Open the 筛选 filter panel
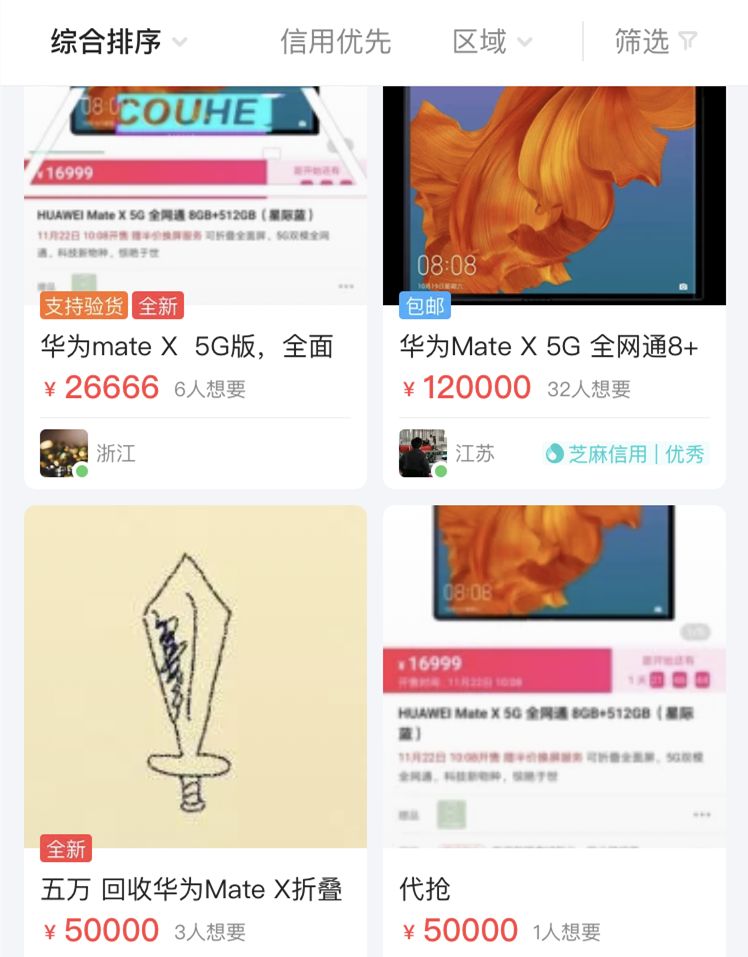Viewport: 748px width, 957px height. [655, 42]
